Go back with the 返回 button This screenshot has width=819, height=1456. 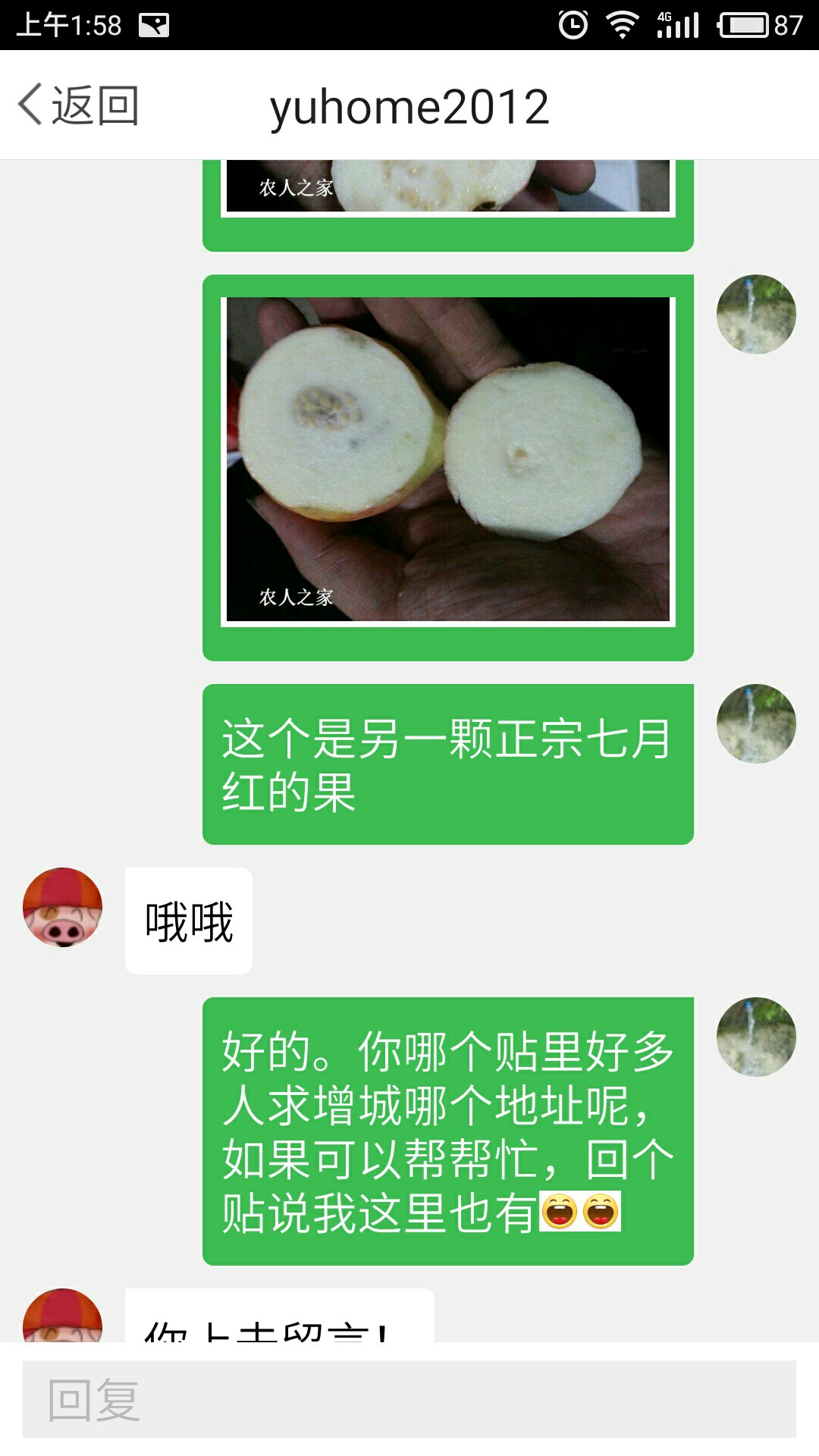(x=79, y=105)
